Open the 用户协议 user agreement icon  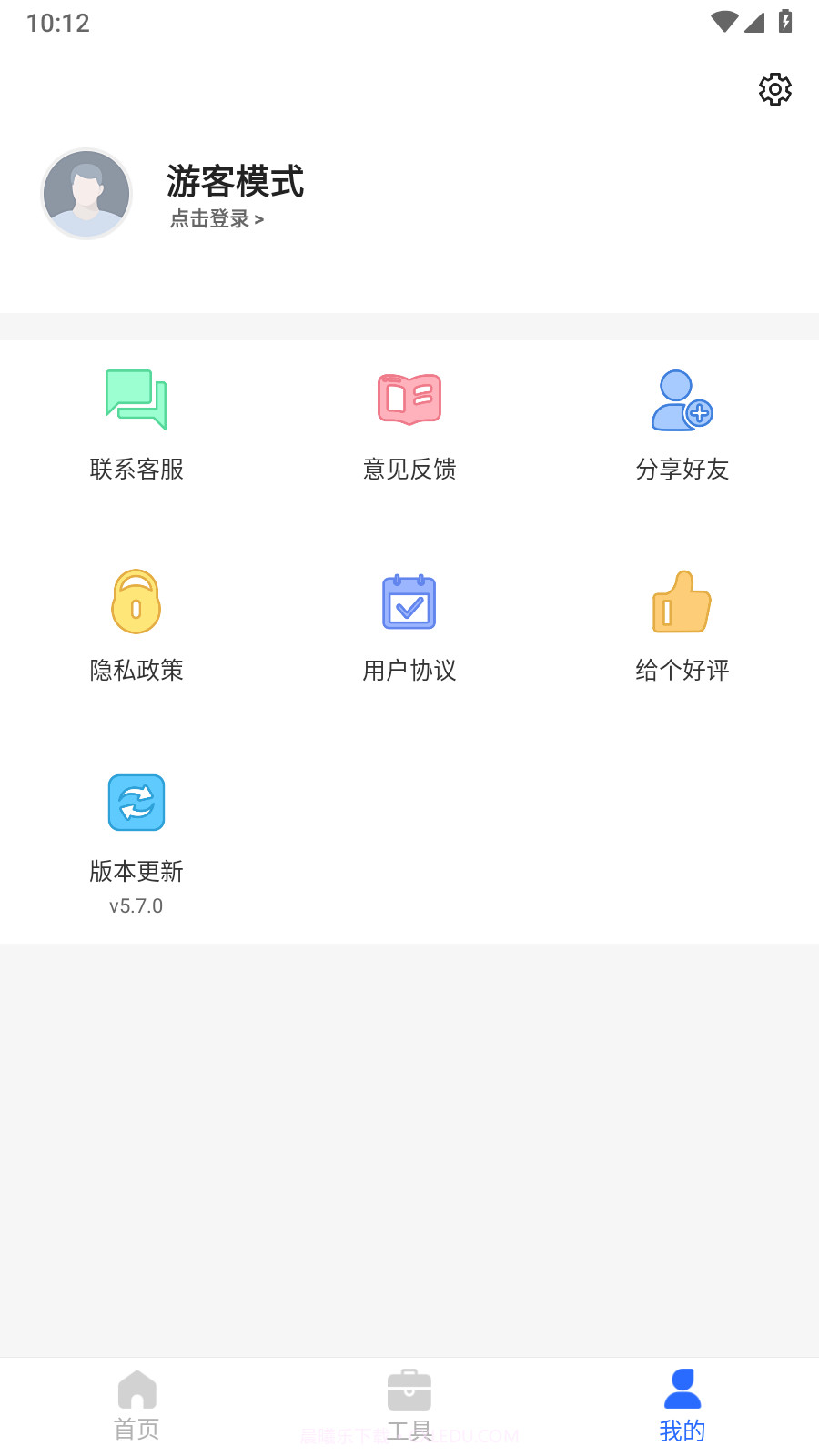(x=409, y=601)
